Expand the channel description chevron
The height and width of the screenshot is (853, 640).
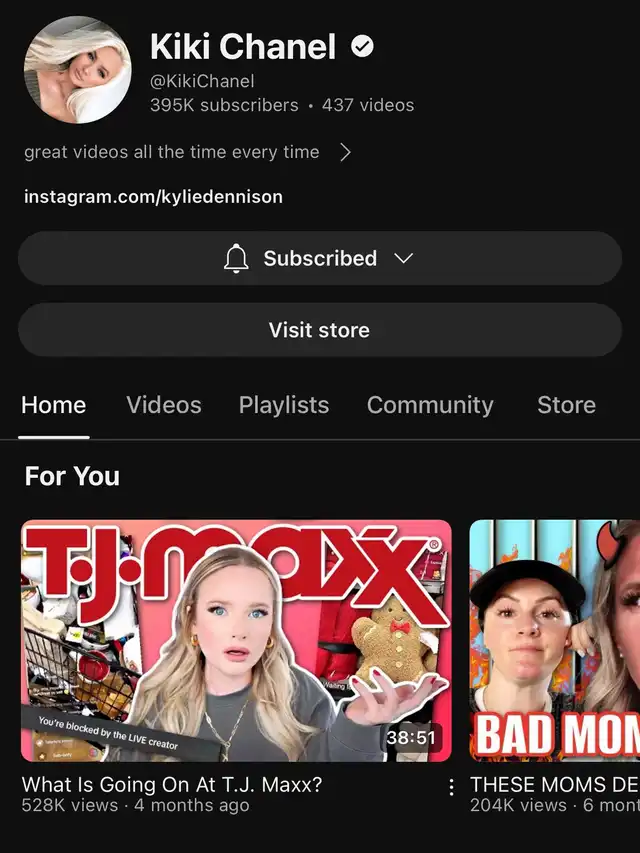coord(345,152)
